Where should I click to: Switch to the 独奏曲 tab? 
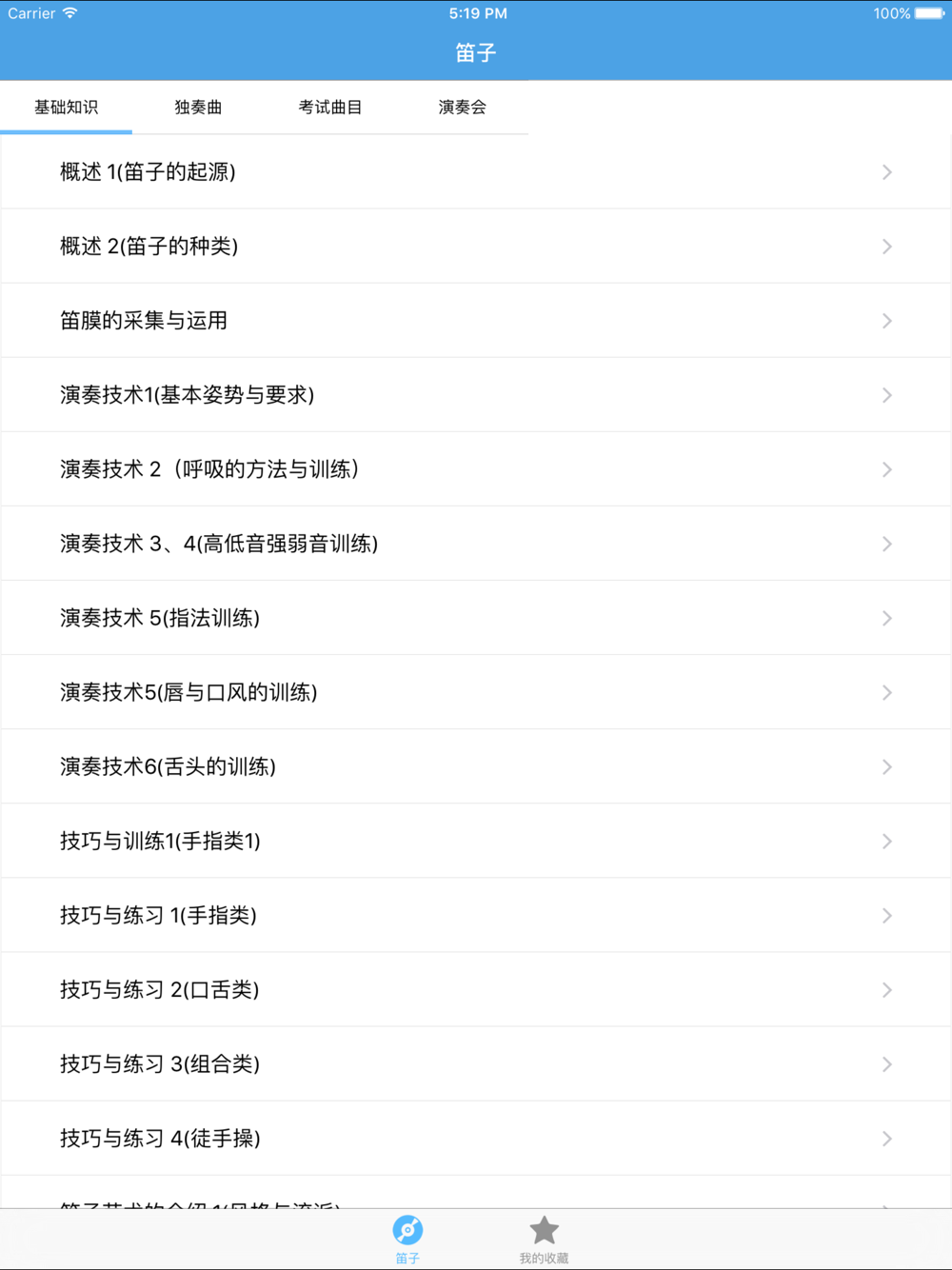tap(198, 108)
